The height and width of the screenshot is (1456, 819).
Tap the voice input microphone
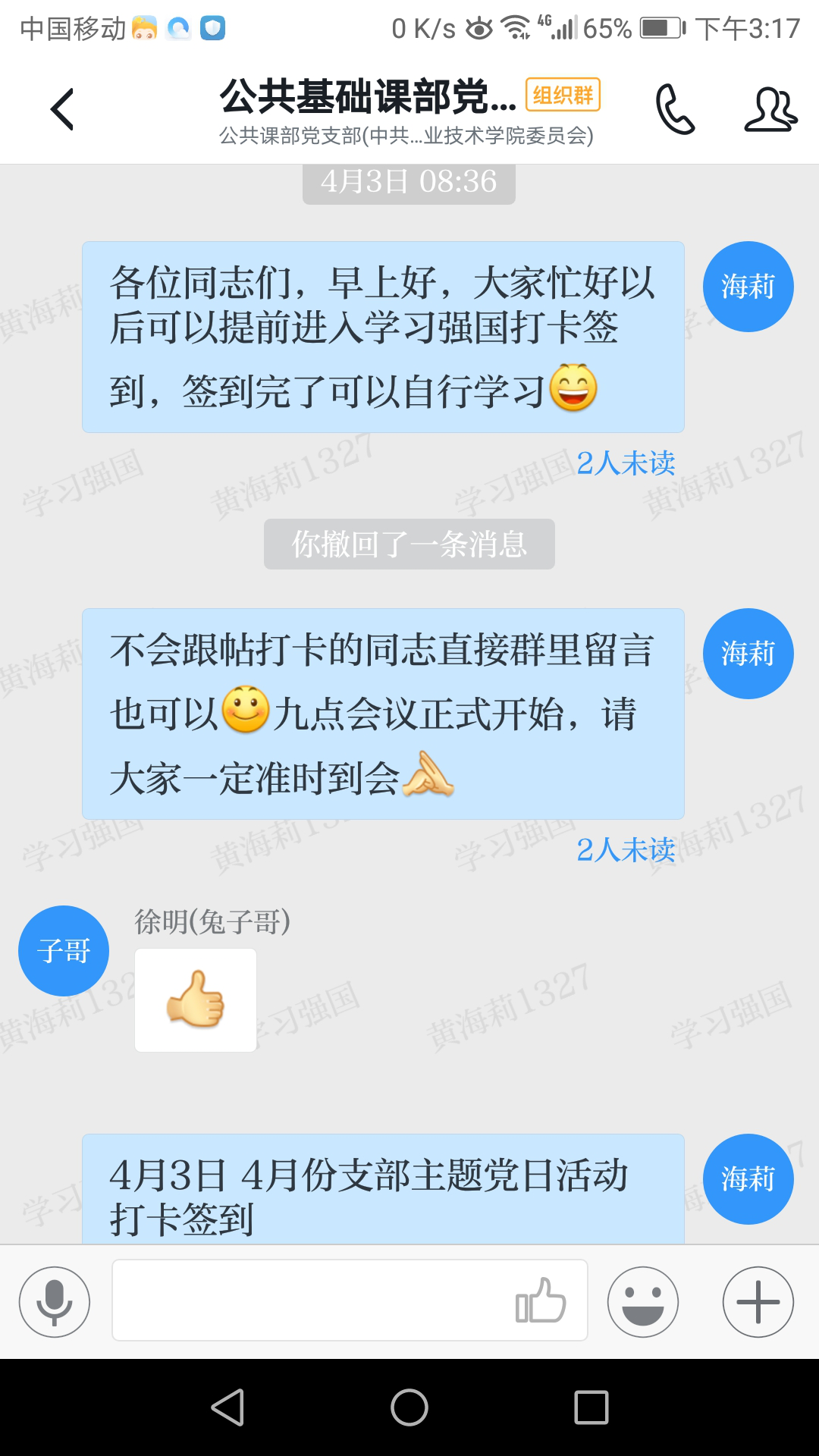55,1301
